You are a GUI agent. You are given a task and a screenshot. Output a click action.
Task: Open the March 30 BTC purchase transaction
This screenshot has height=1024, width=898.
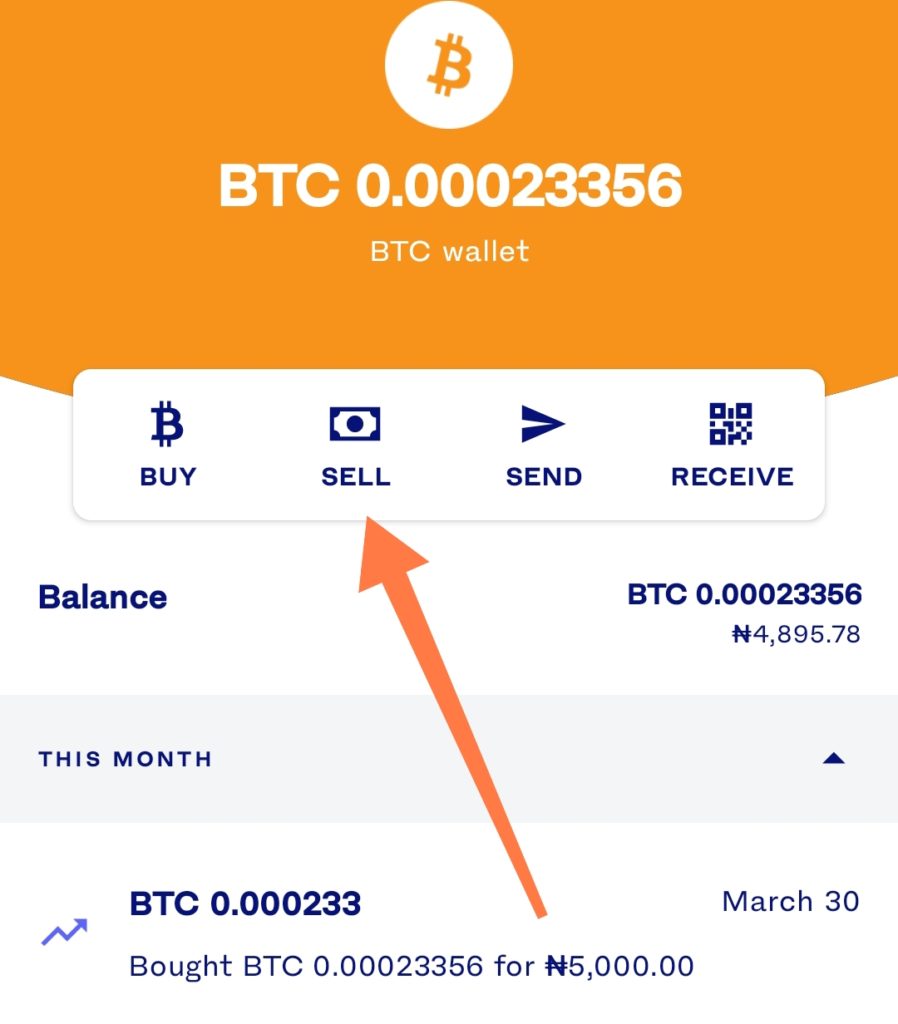(x=448, y=933)
